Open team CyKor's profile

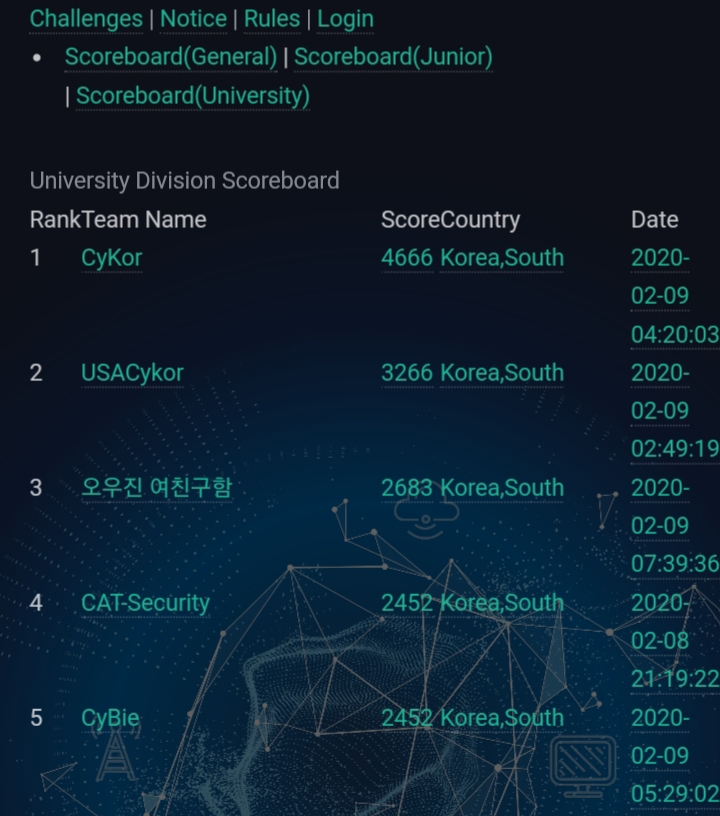click(111, 258)
